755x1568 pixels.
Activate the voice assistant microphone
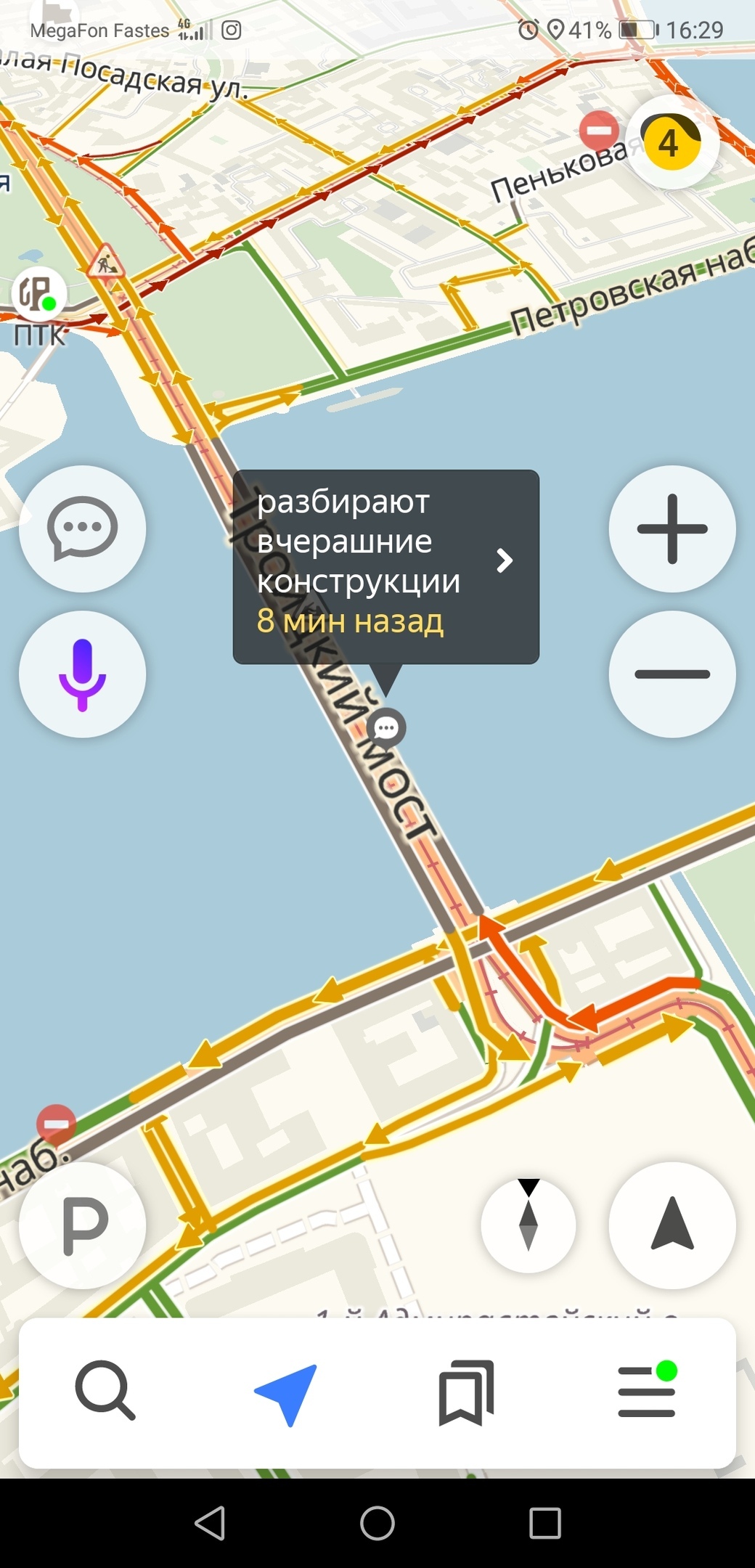coord(82,674)
